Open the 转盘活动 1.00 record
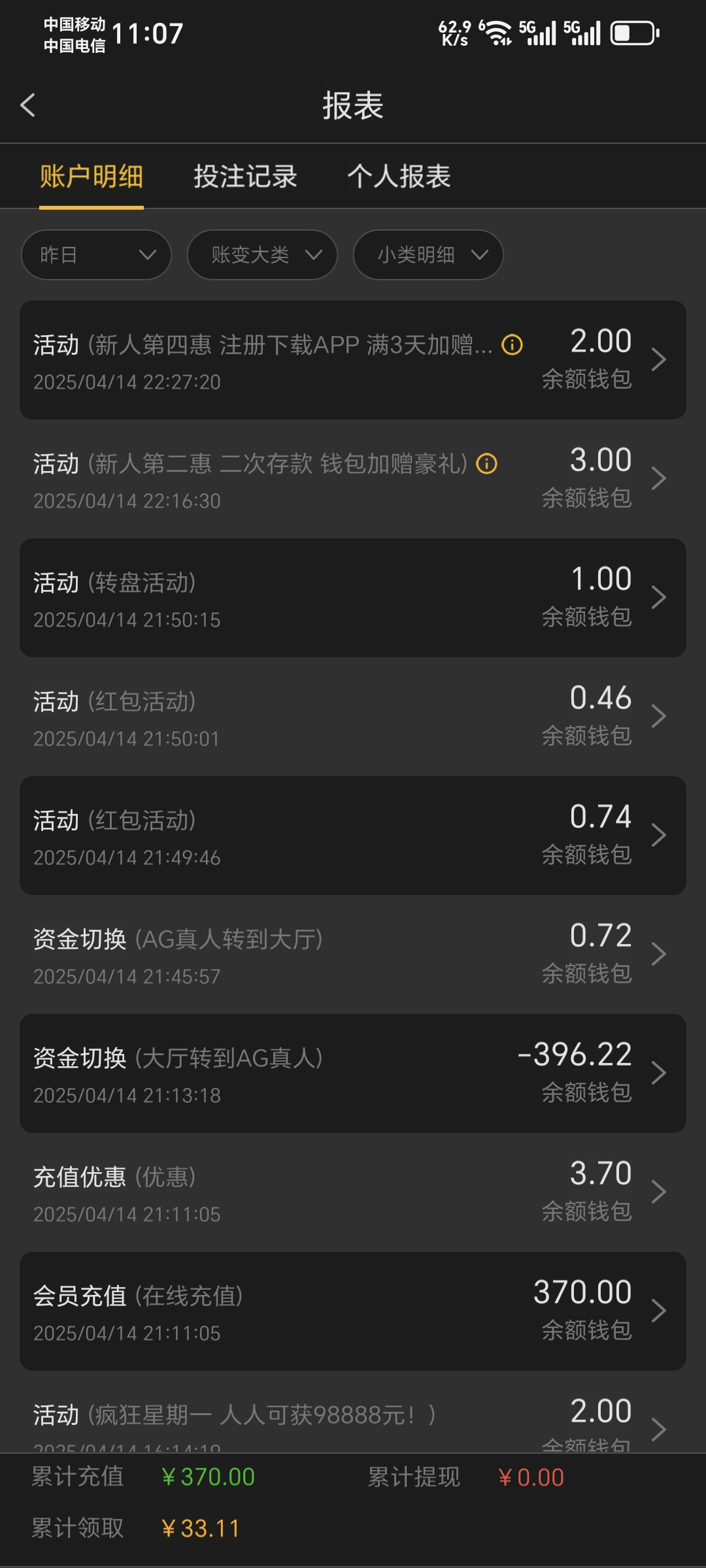Image resolution: width=706 pixels, height=1568 pixels. [353, 598]
